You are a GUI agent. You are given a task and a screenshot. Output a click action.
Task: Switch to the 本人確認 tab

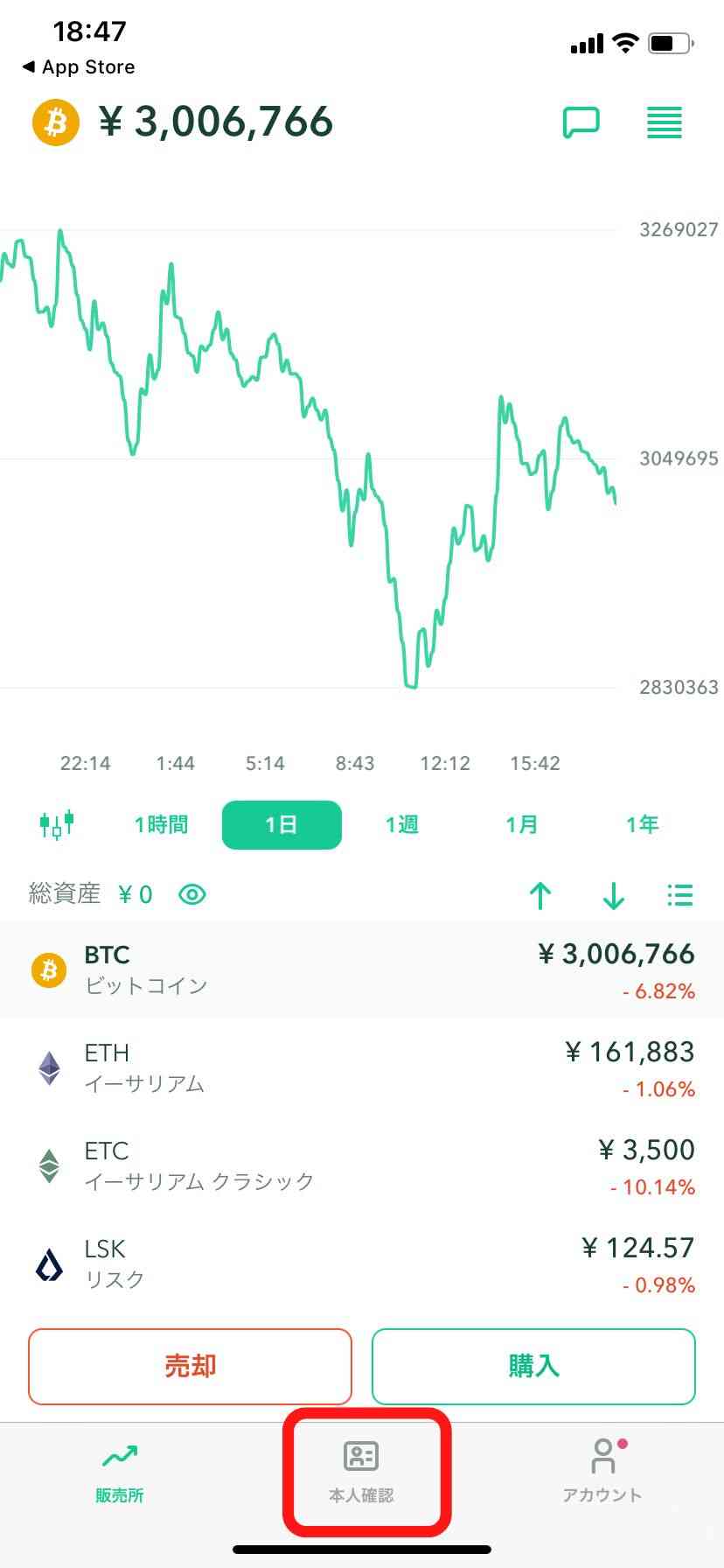(361, 1472)
